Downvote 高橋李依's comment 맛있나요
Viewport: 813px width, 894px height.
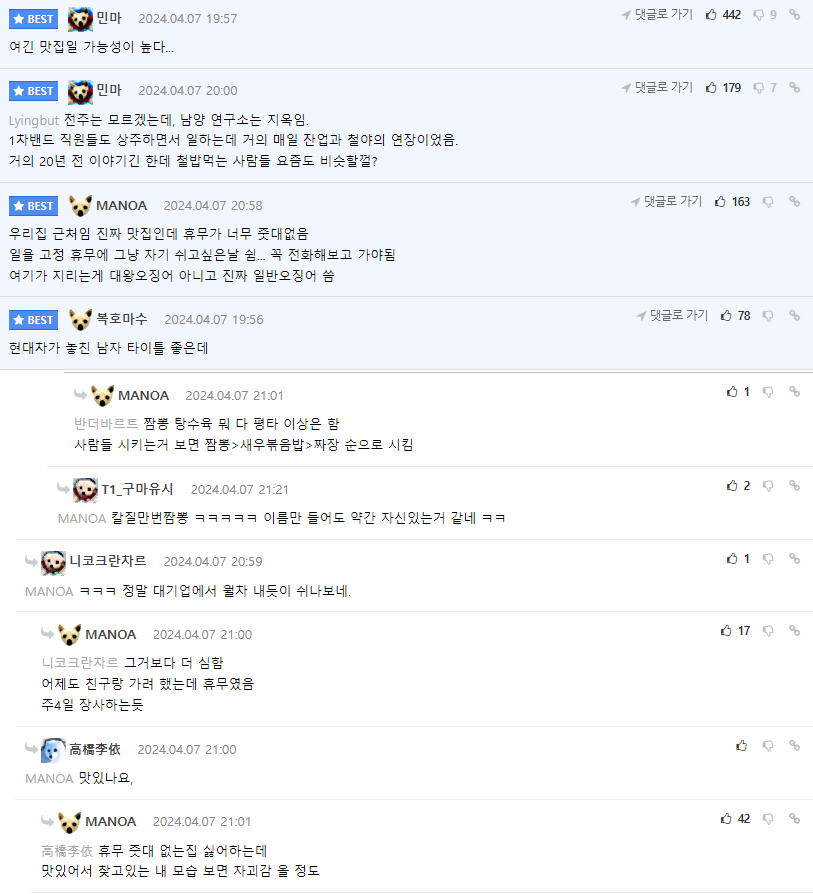tap(768, 746)
